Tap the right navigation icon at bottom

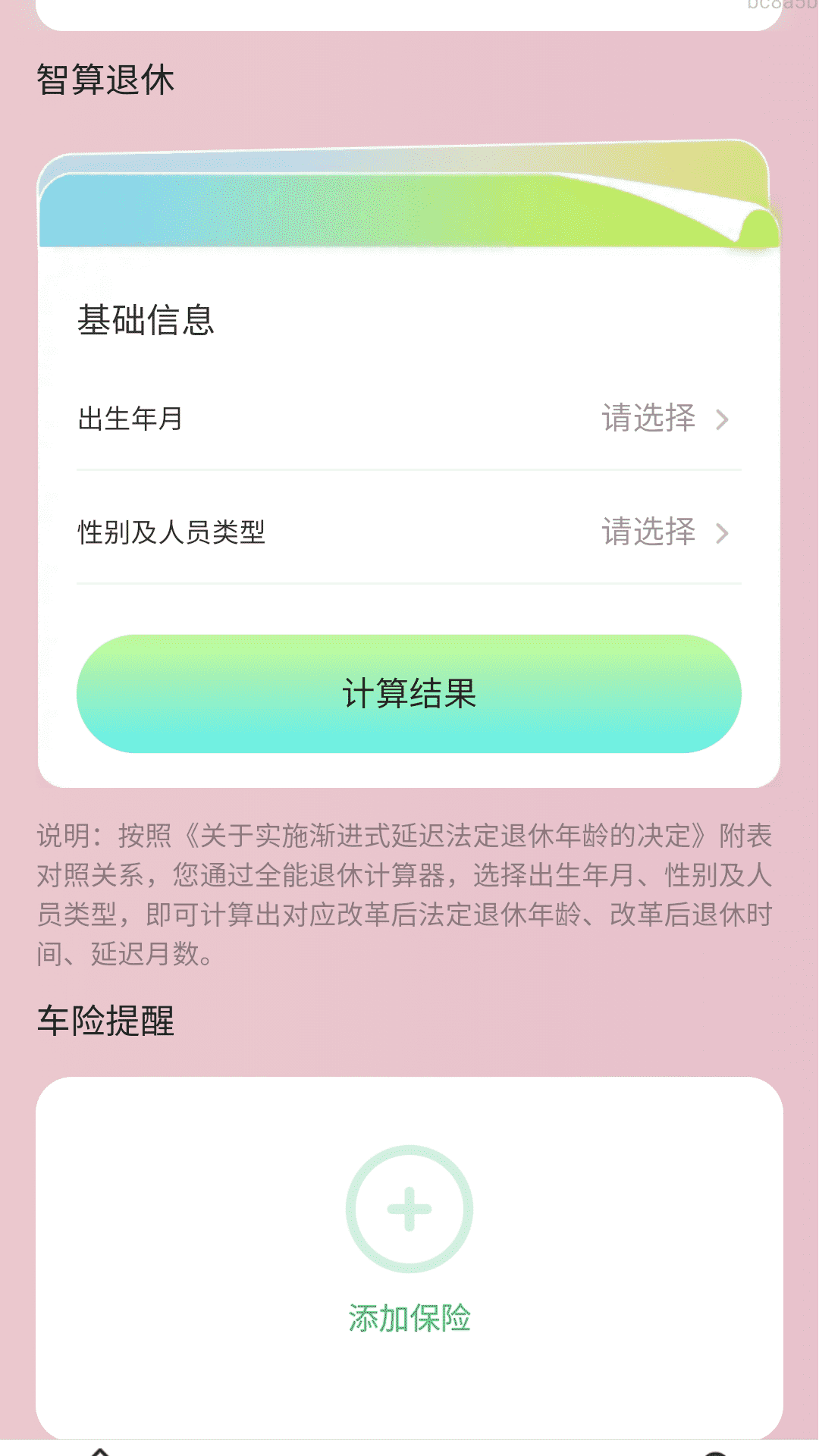(x=713, y=1448)
